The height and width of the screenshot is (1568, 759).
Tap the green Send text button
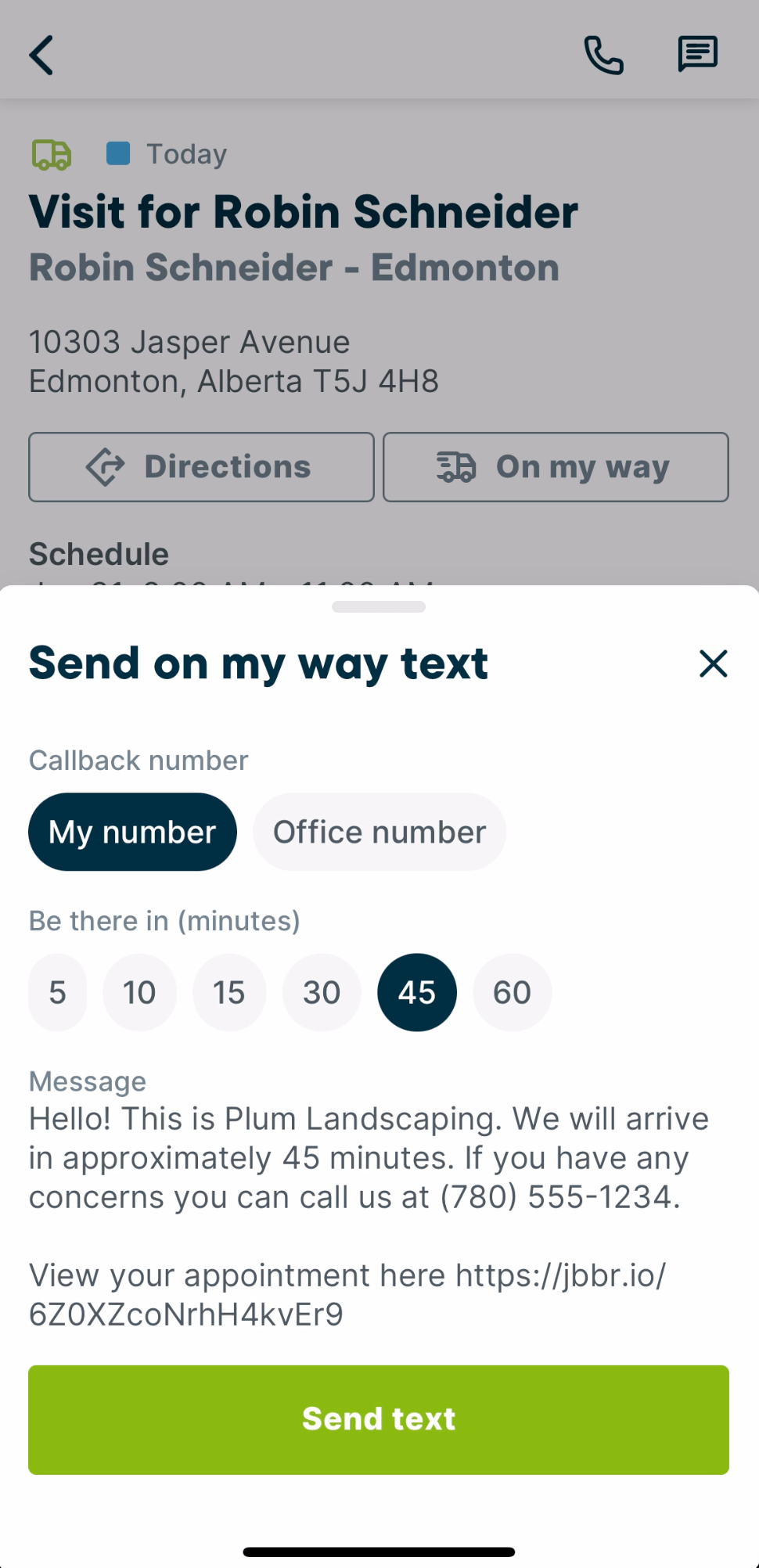(x=379, y=1419)
